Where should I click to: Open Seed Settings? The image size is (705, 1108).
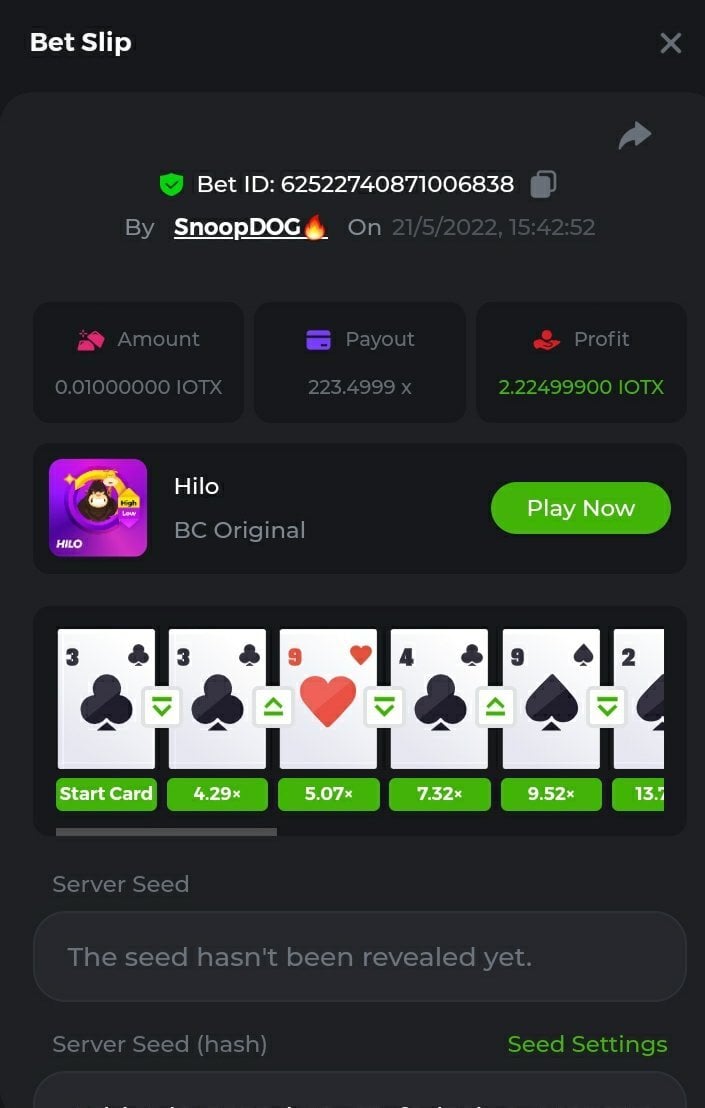pos(587,1044)
